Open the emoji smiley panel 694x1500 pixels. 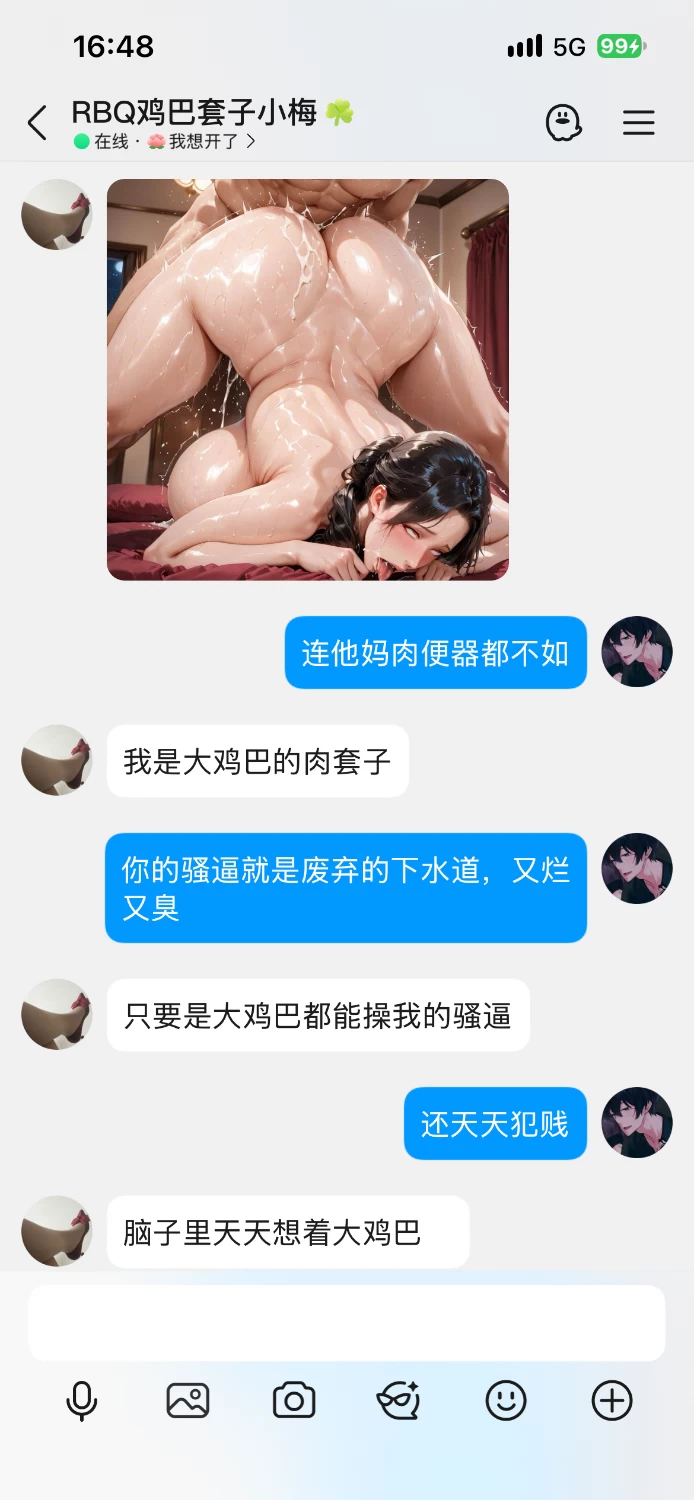point(506,1400)
